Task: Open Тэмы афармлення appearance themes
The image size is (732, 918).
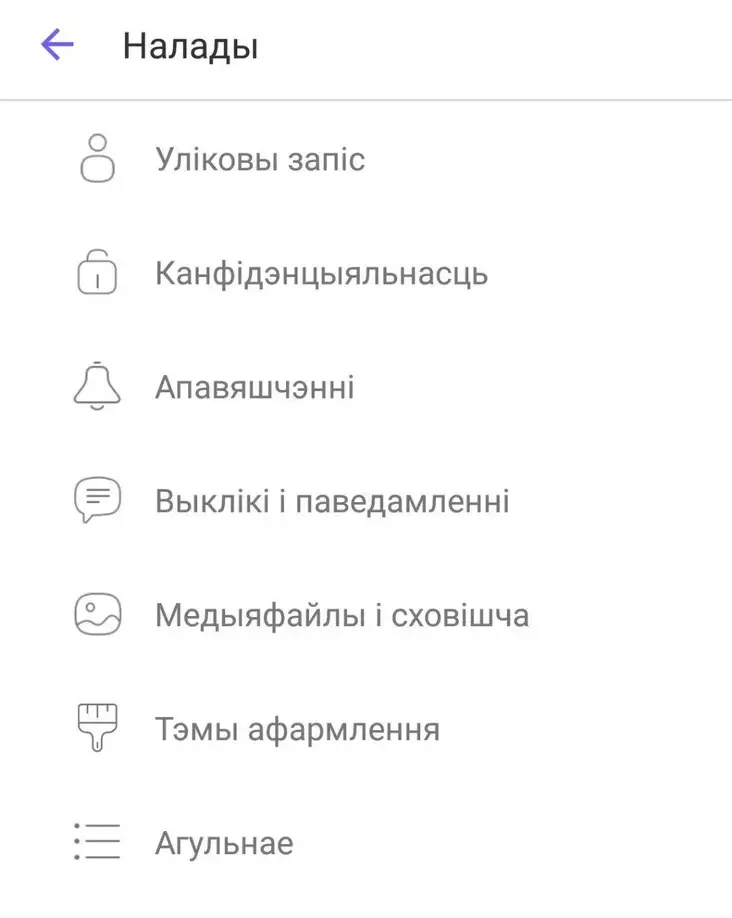Action: [297, 729]
